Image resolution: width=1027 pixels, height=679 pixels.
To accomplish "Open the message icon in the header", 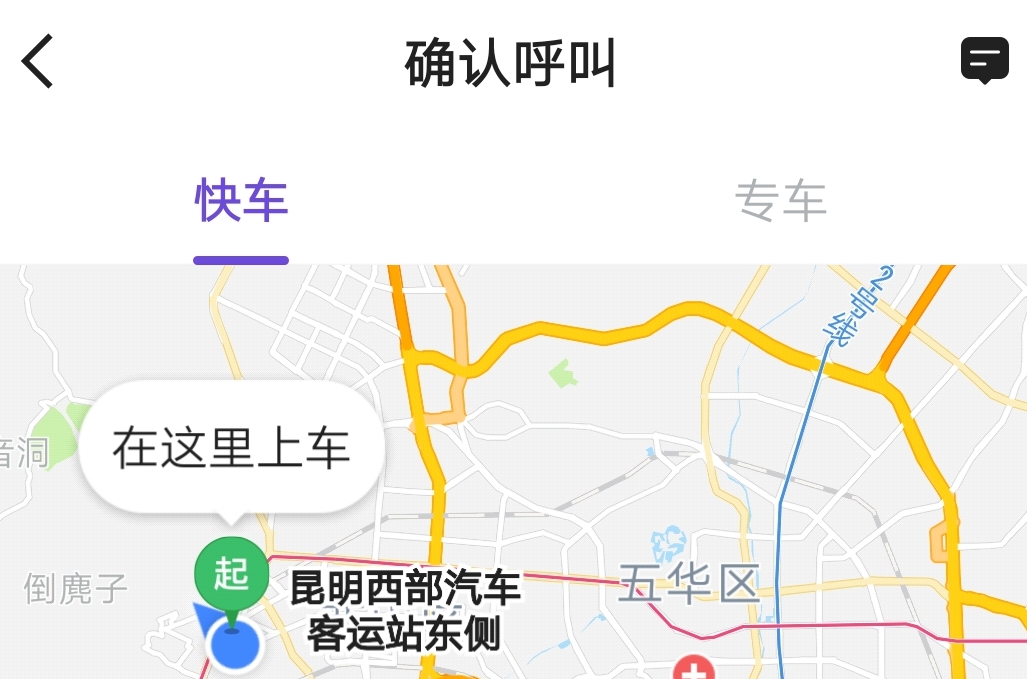I will point(984,61).
